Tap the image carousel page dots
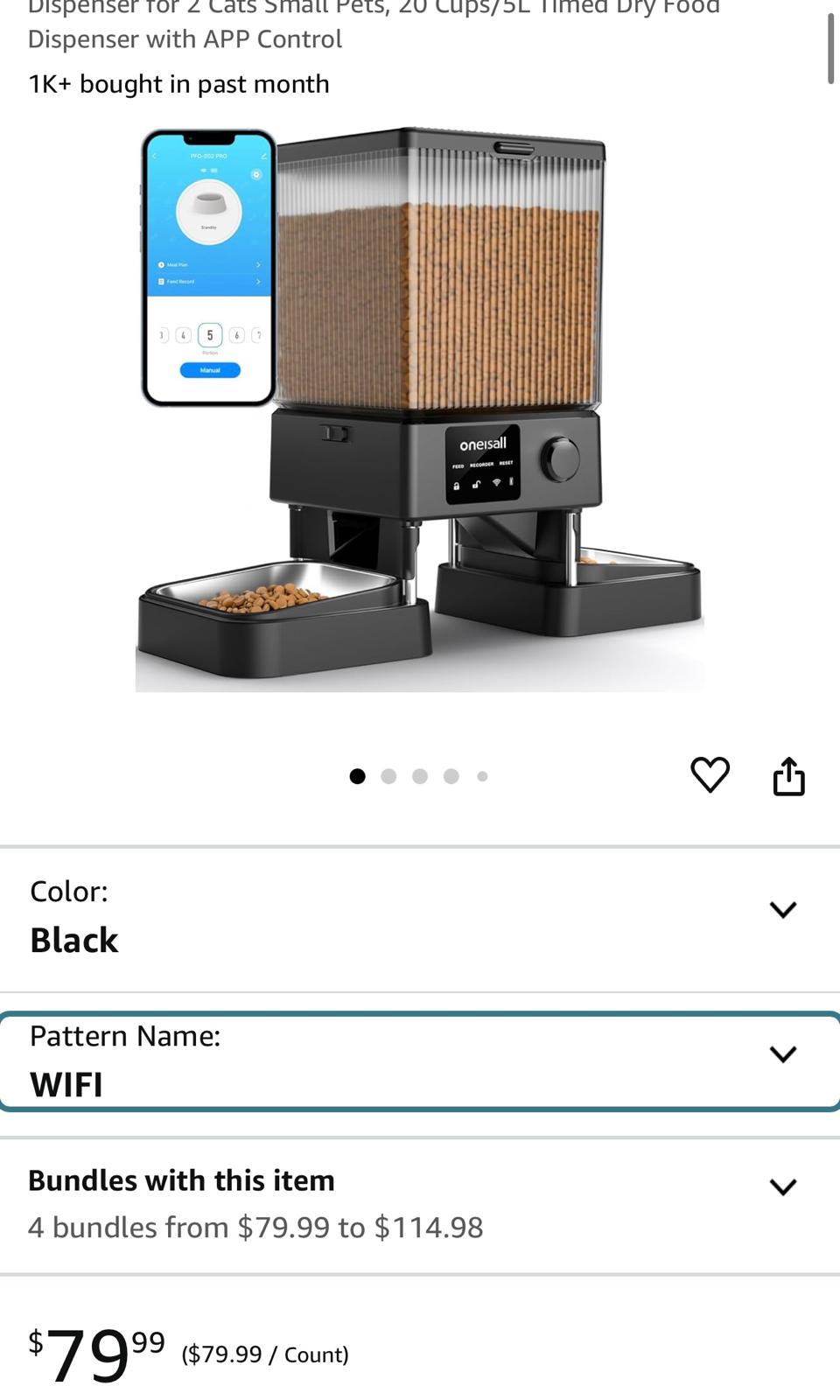This screenshot has height=1400, width=840. point(419,776)
